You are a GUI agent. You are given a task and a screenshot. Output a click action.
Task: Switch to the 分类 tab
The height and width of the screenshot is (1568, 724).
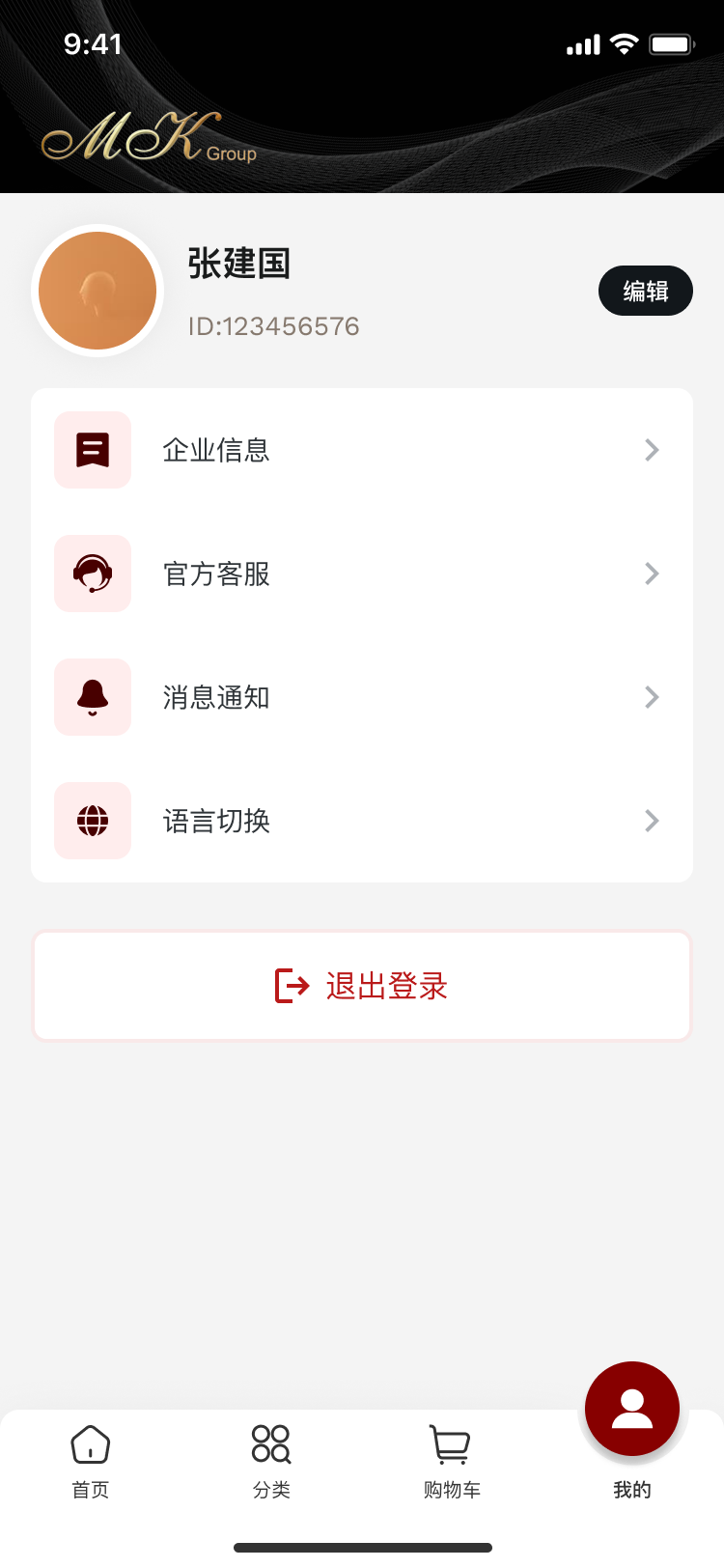pos(271,1461)
